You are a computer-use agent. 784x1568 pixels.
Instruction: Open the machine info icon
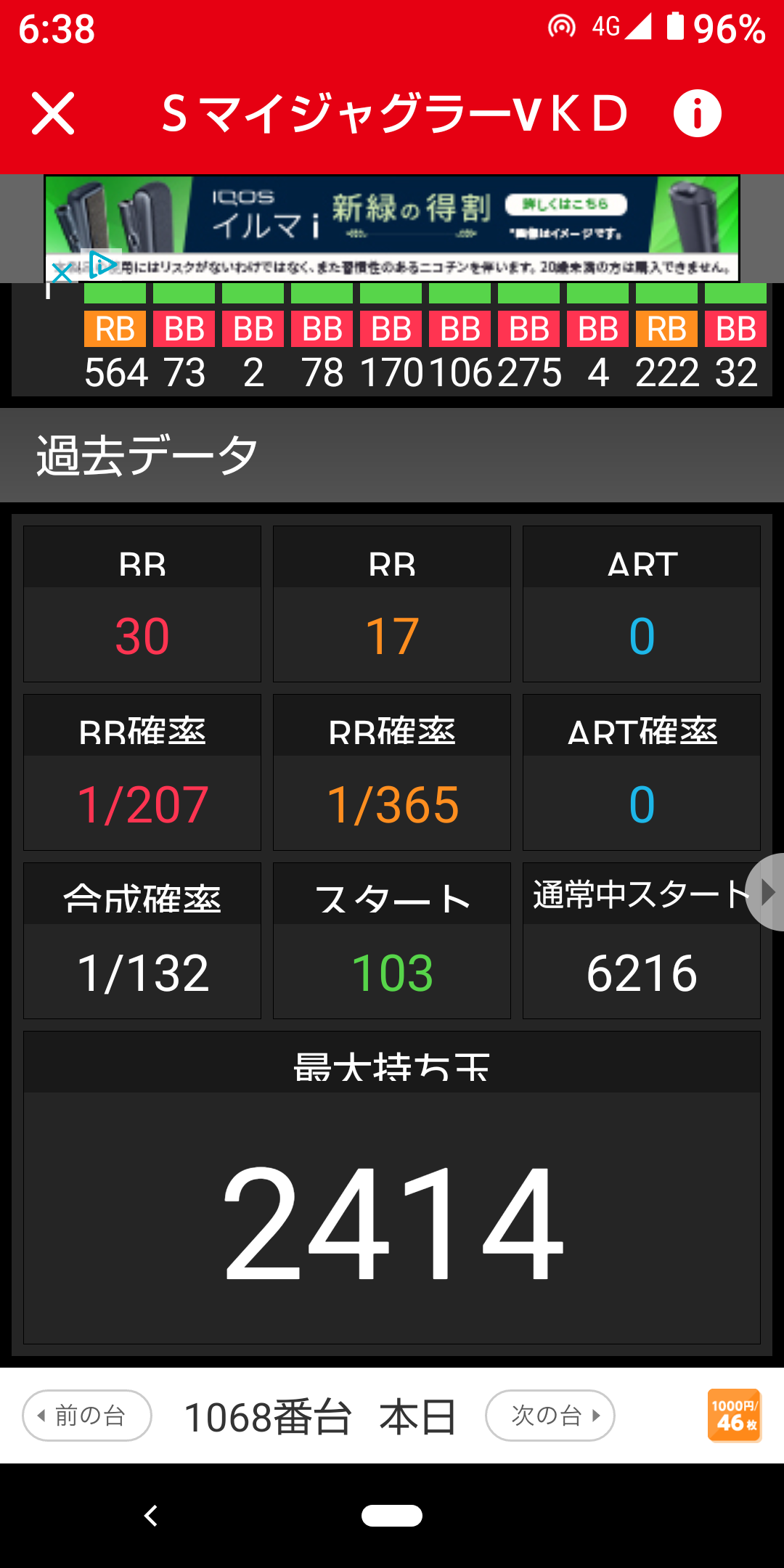[697, 113]
